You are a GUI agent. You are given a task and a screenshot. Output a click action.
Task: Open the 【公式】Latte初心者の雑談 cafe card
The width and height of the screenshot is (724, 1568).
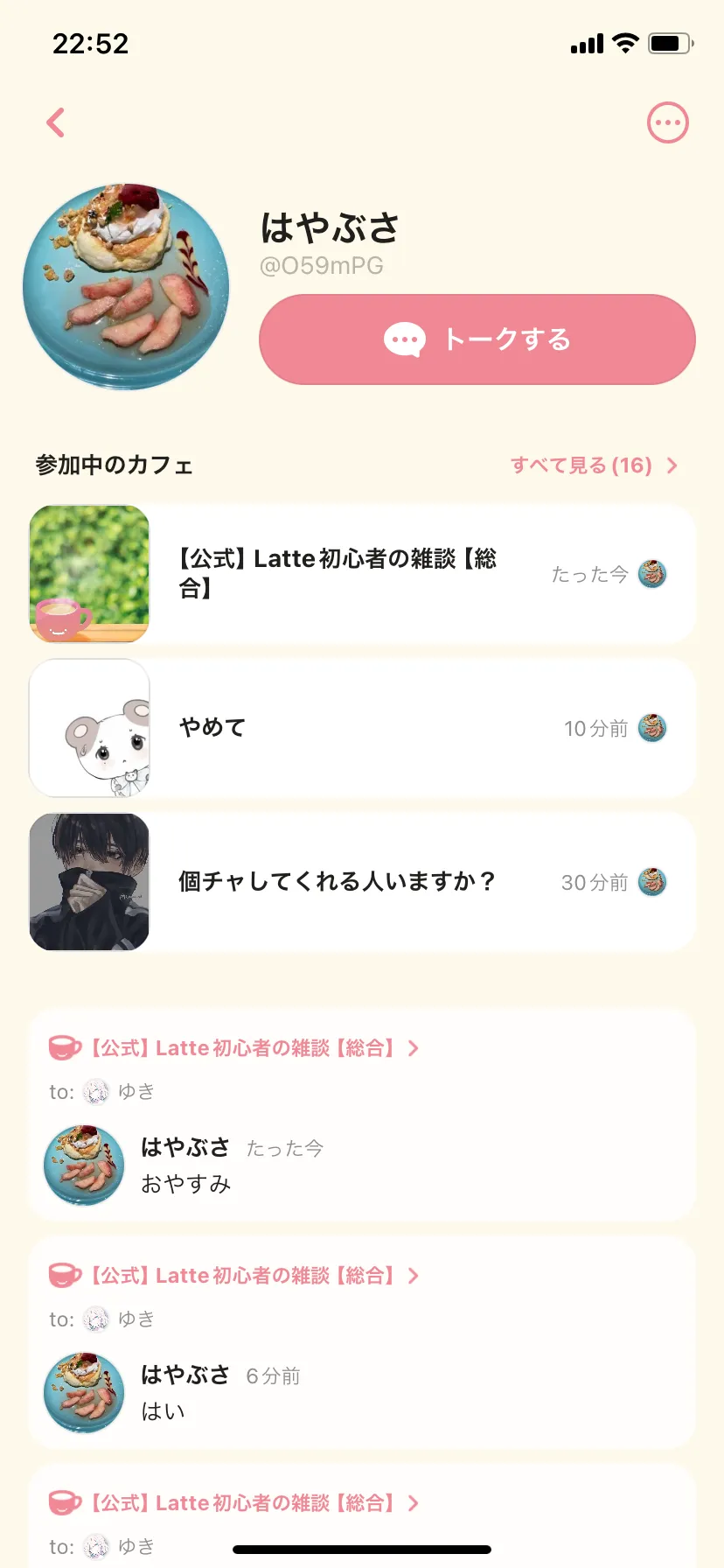362,574
